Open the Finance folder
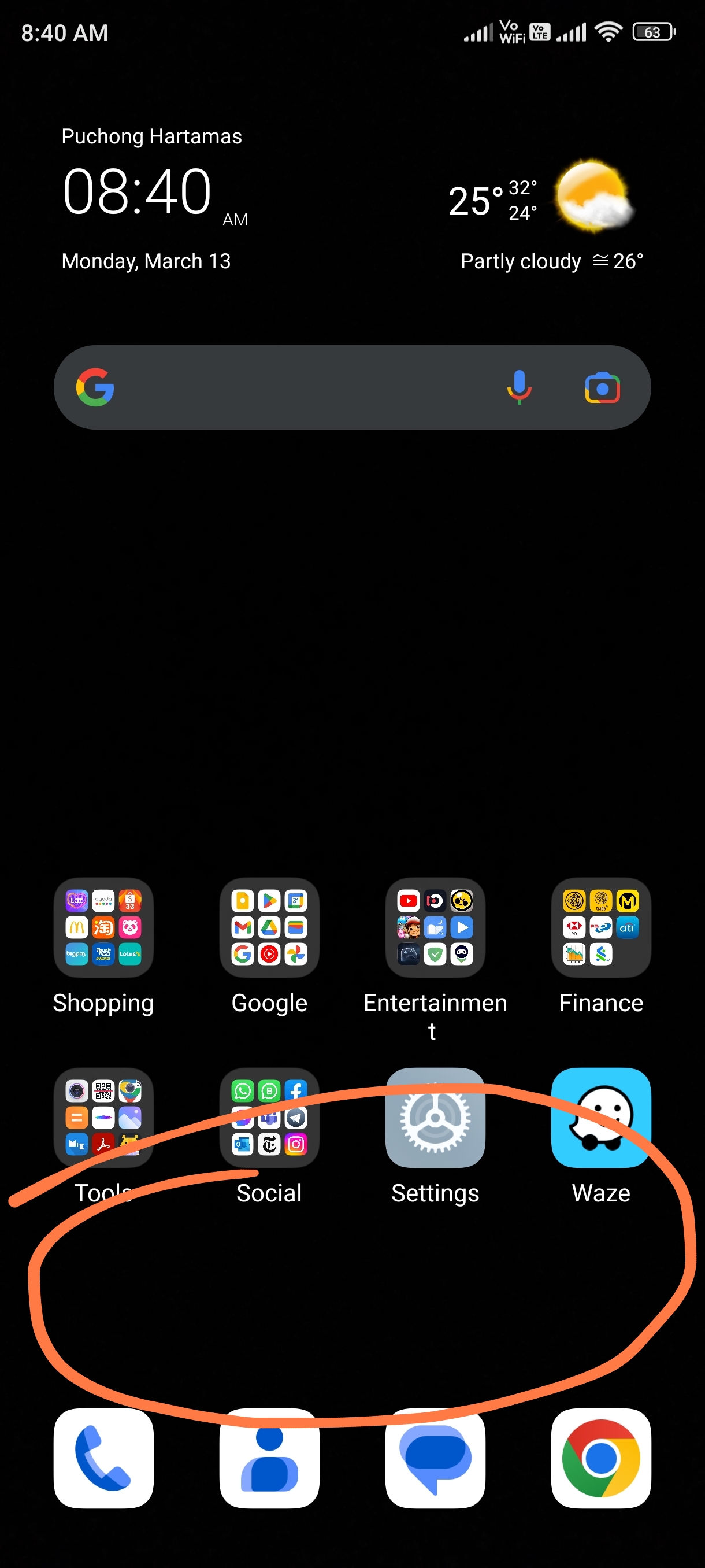Screen dimensions: 705x1568 click(601, 927)
